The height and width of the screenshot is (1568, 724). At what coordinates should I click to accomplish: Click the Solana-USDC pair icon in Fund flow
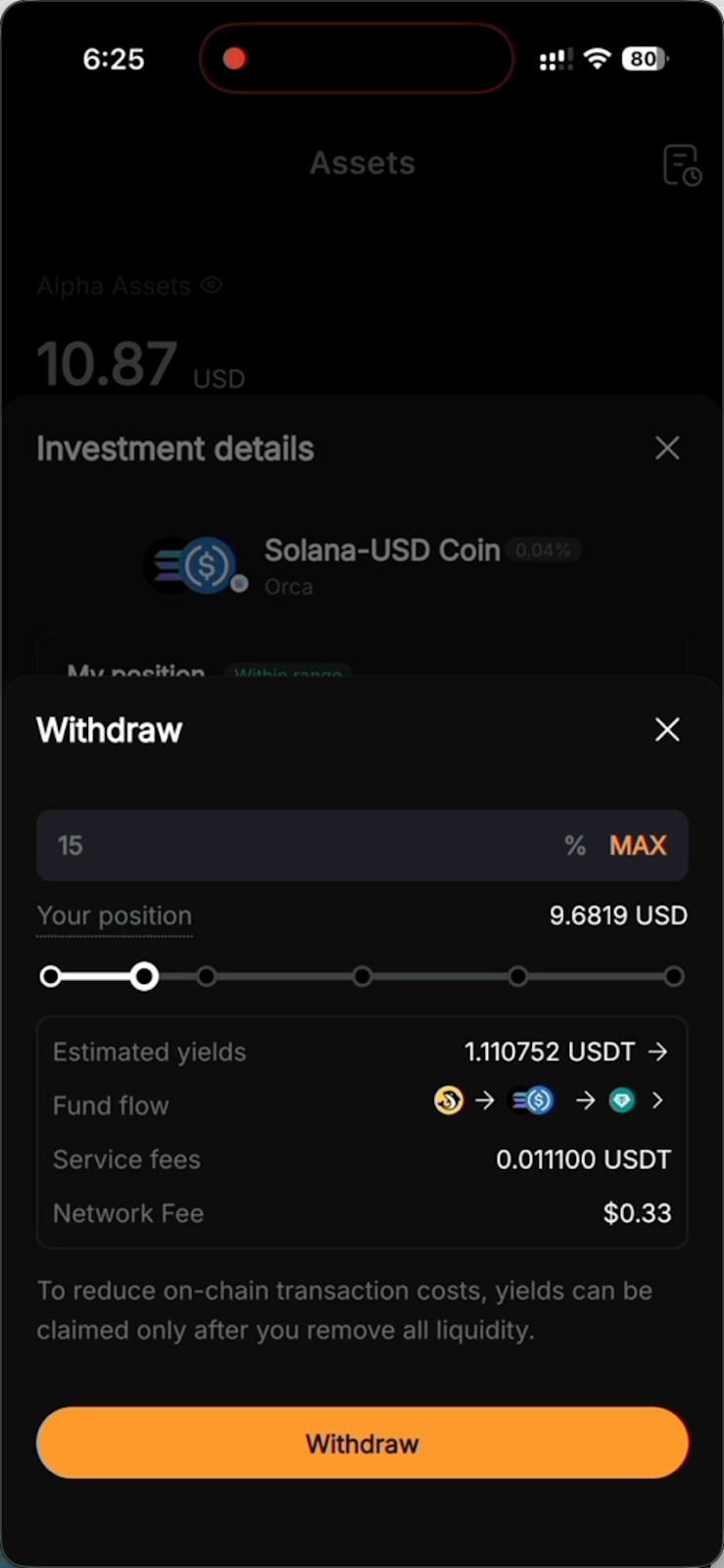[x=530, y=1100]
